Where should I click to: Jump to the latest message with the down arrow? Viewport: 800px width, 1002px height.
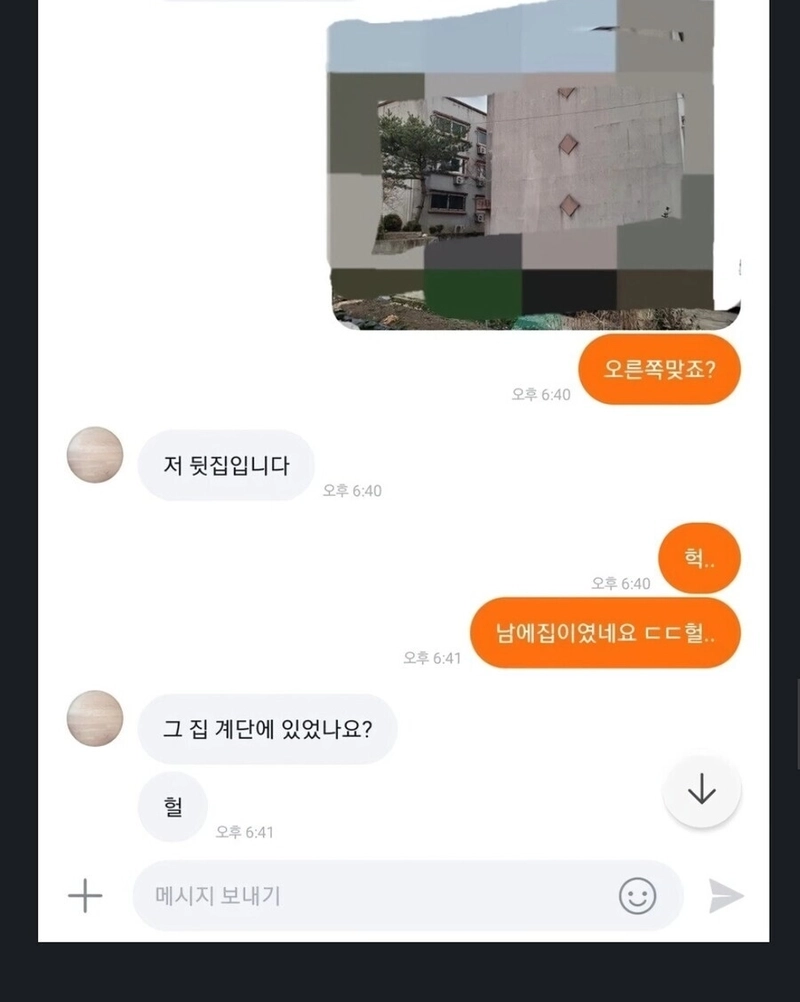click(702, 790)
